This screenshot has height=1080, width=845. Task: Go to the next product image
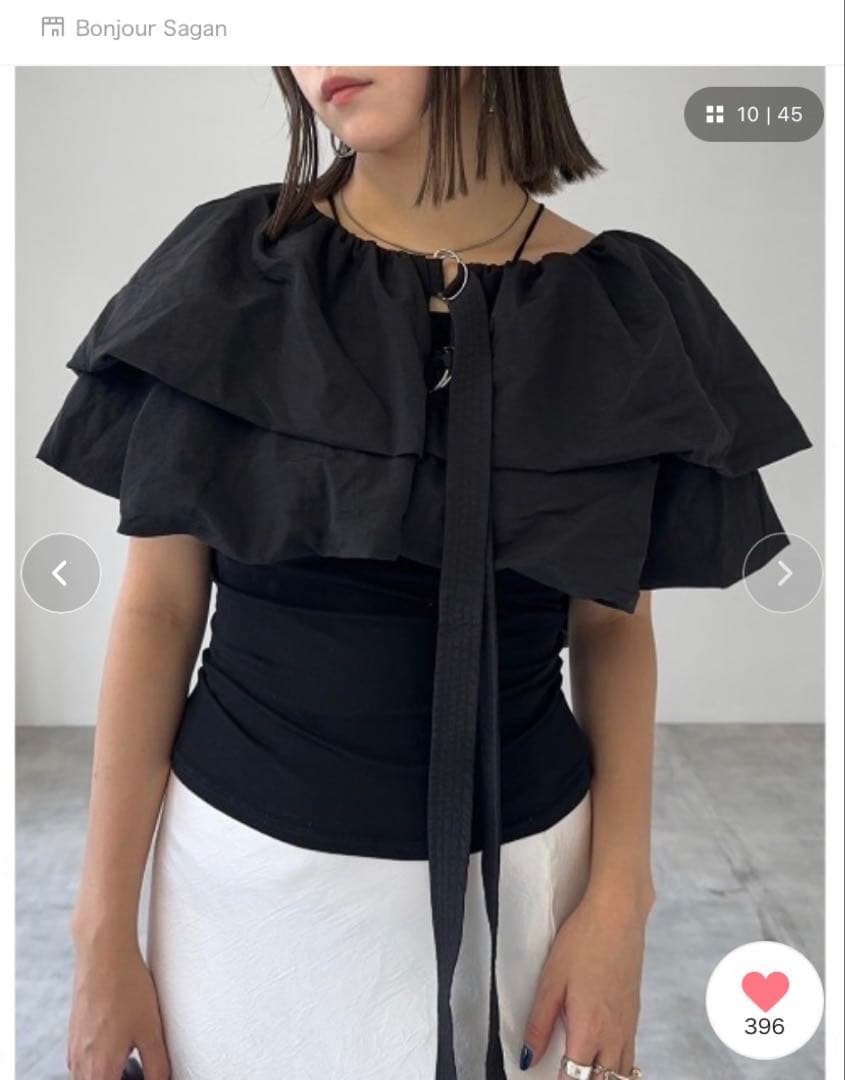click(783, 573)
